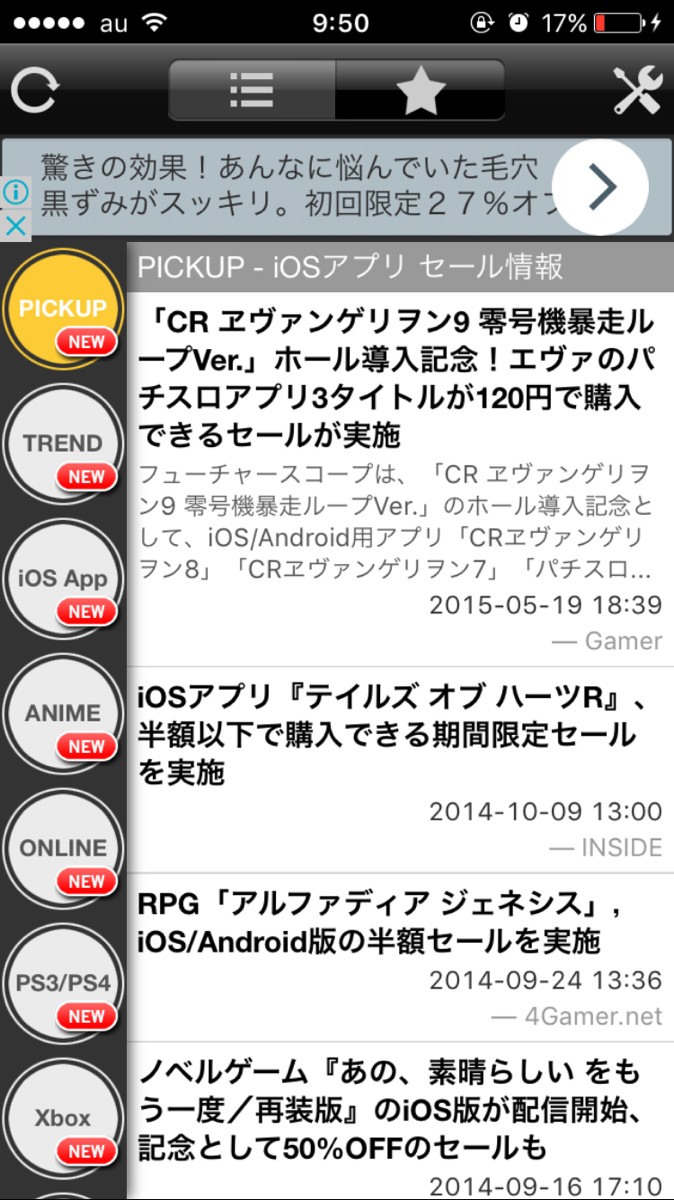
Task: Select the Xbox category
Action: (x=62, y=1118)
